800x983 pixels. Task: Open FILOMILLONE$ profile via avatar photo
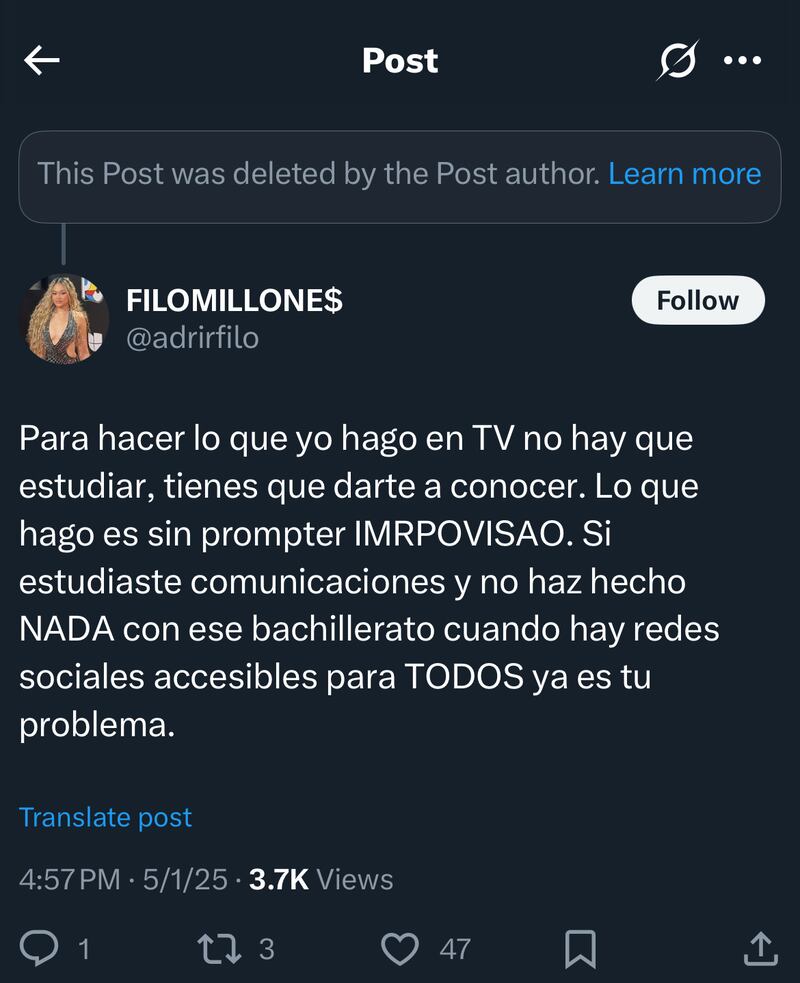tap(65, 316)
